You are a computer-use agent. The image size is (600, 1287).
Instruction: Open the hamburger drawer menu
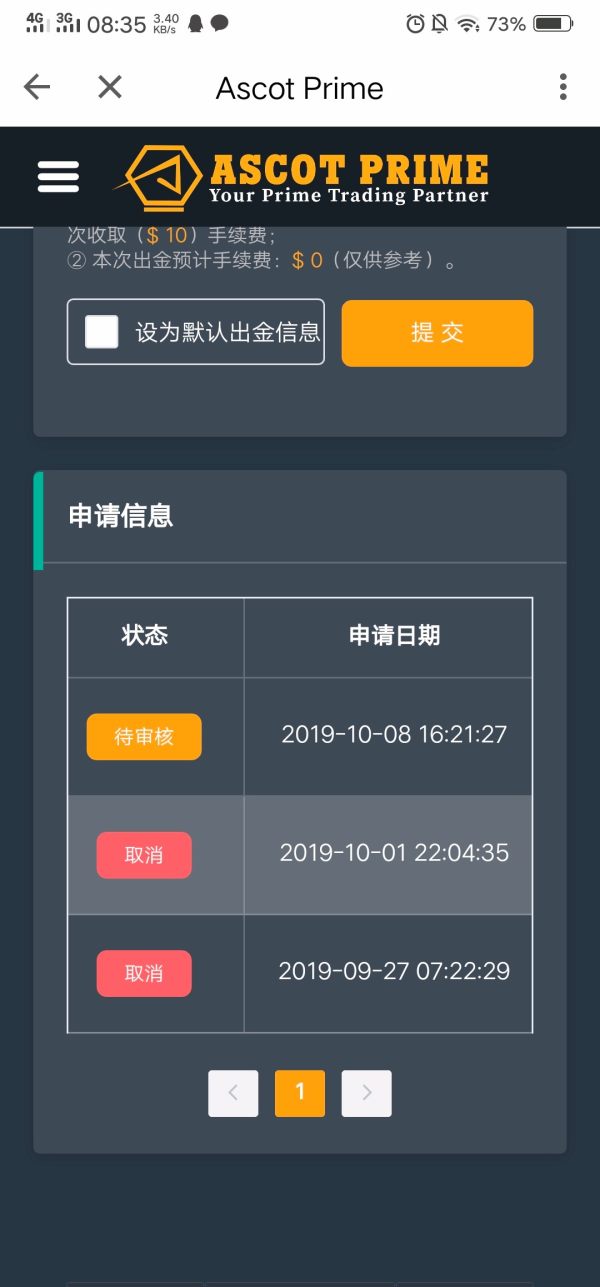tap(58, 177)
